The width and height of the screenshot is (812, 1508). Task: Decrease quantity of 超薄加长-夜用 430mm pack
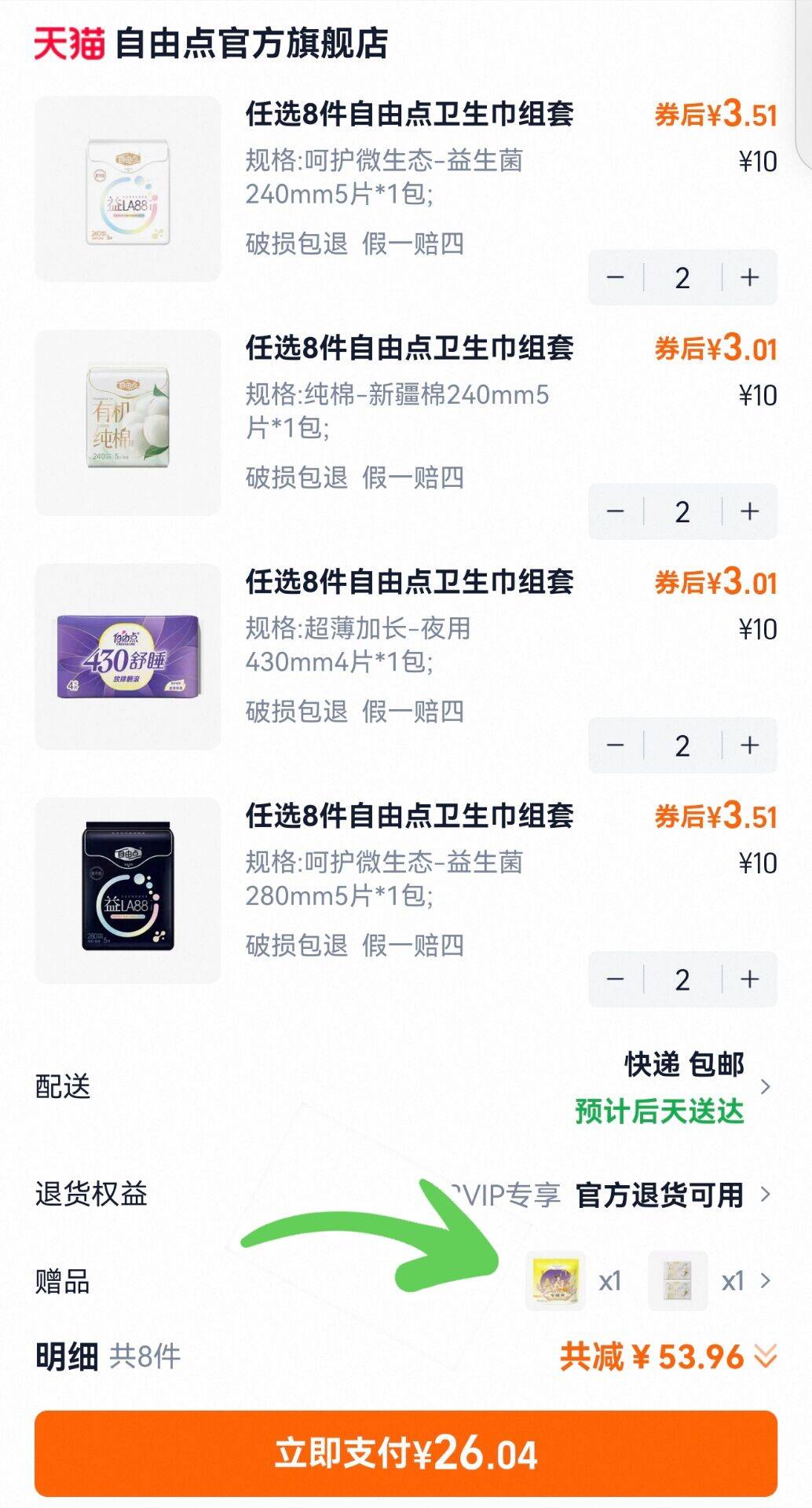(616, 745)
